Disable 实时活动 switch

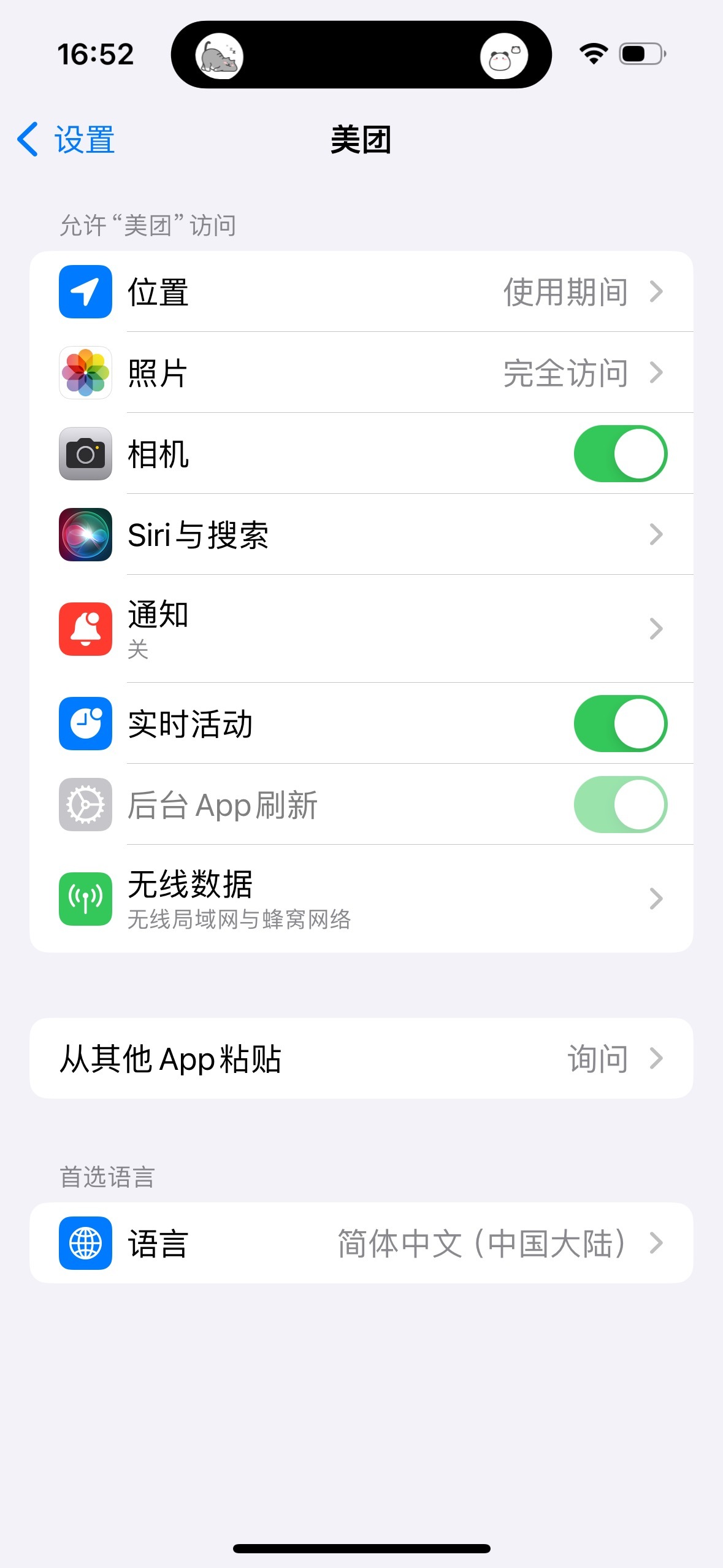pyautogui.click(x=620, y=724)
